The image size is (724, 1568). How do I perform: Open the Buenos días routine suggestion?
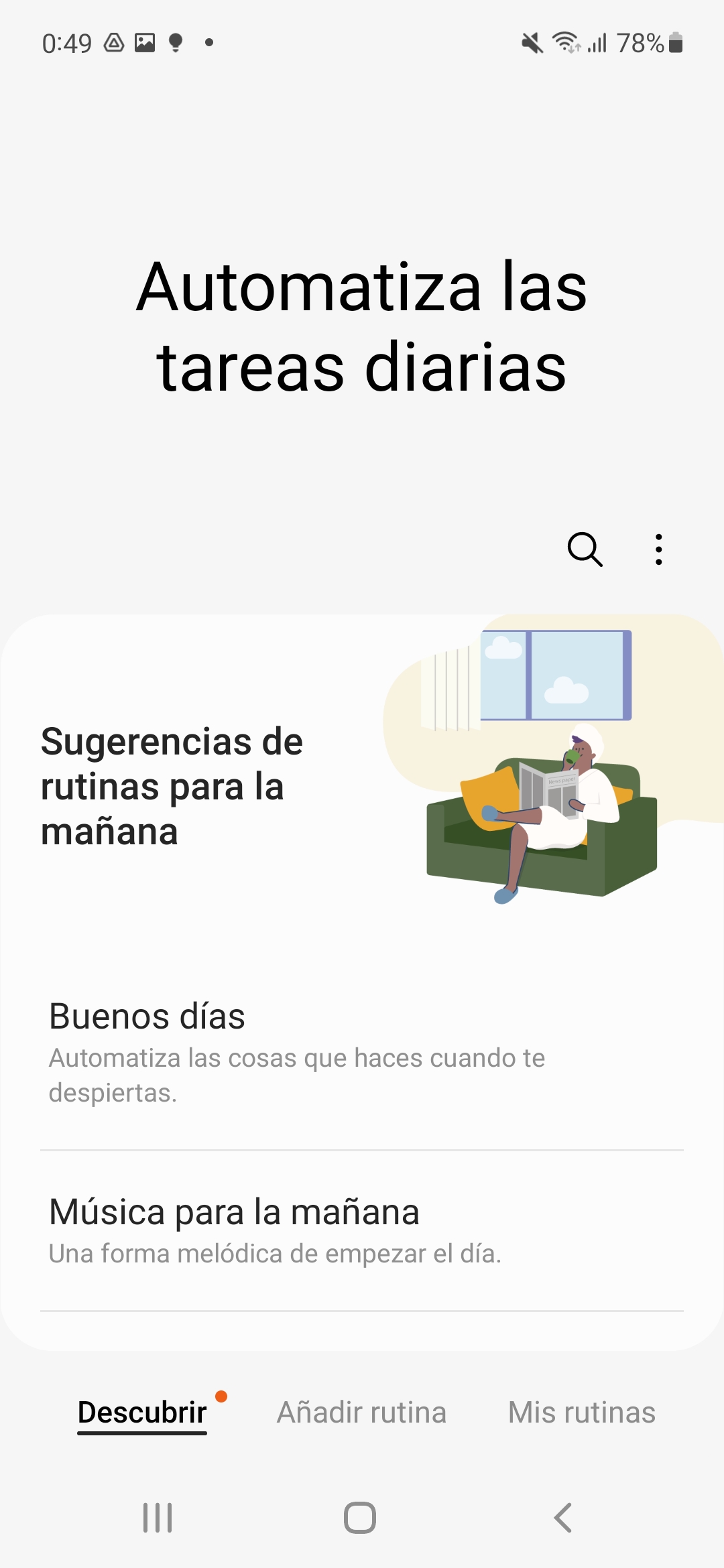[x=362, y=1053]
